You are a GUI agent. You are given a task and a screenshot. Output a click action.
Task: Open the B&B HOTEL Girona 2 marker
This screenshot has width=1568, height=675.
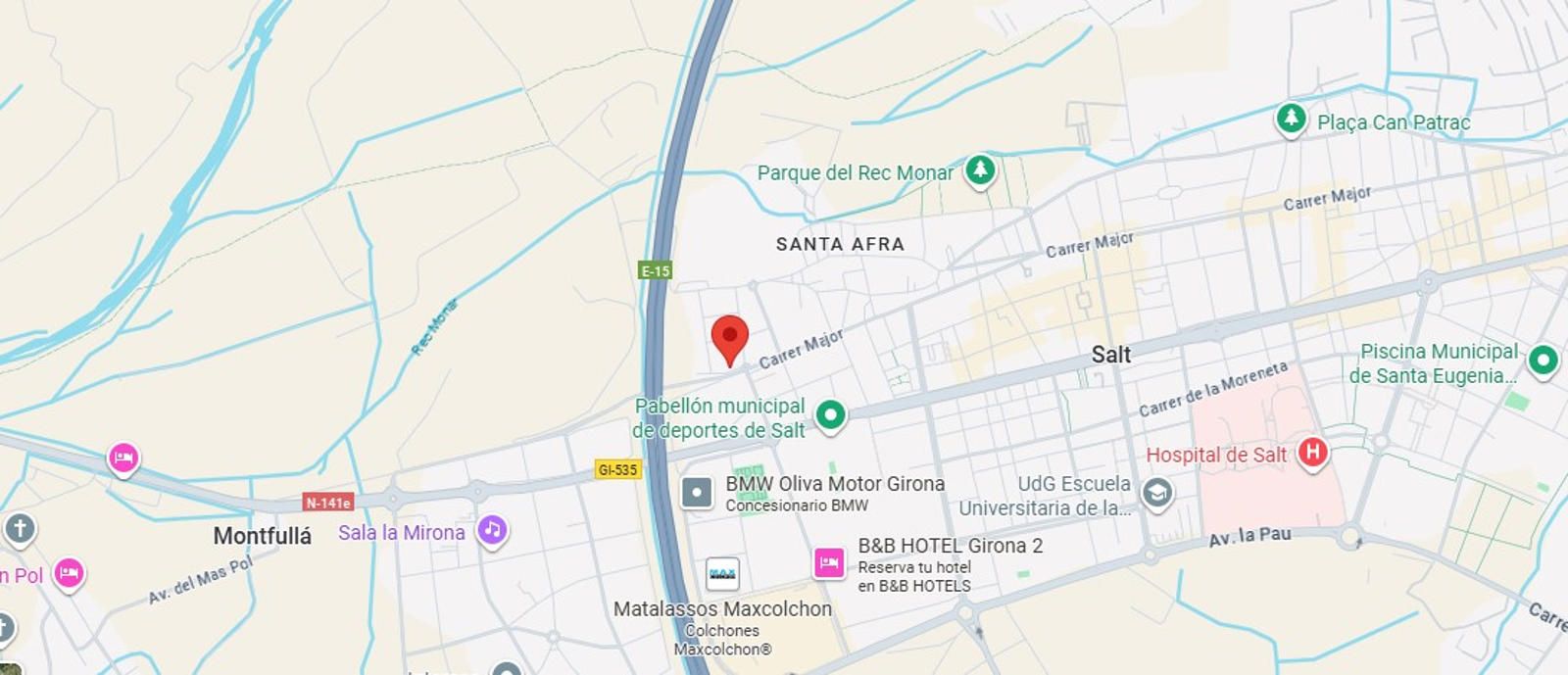coord(829,562)
